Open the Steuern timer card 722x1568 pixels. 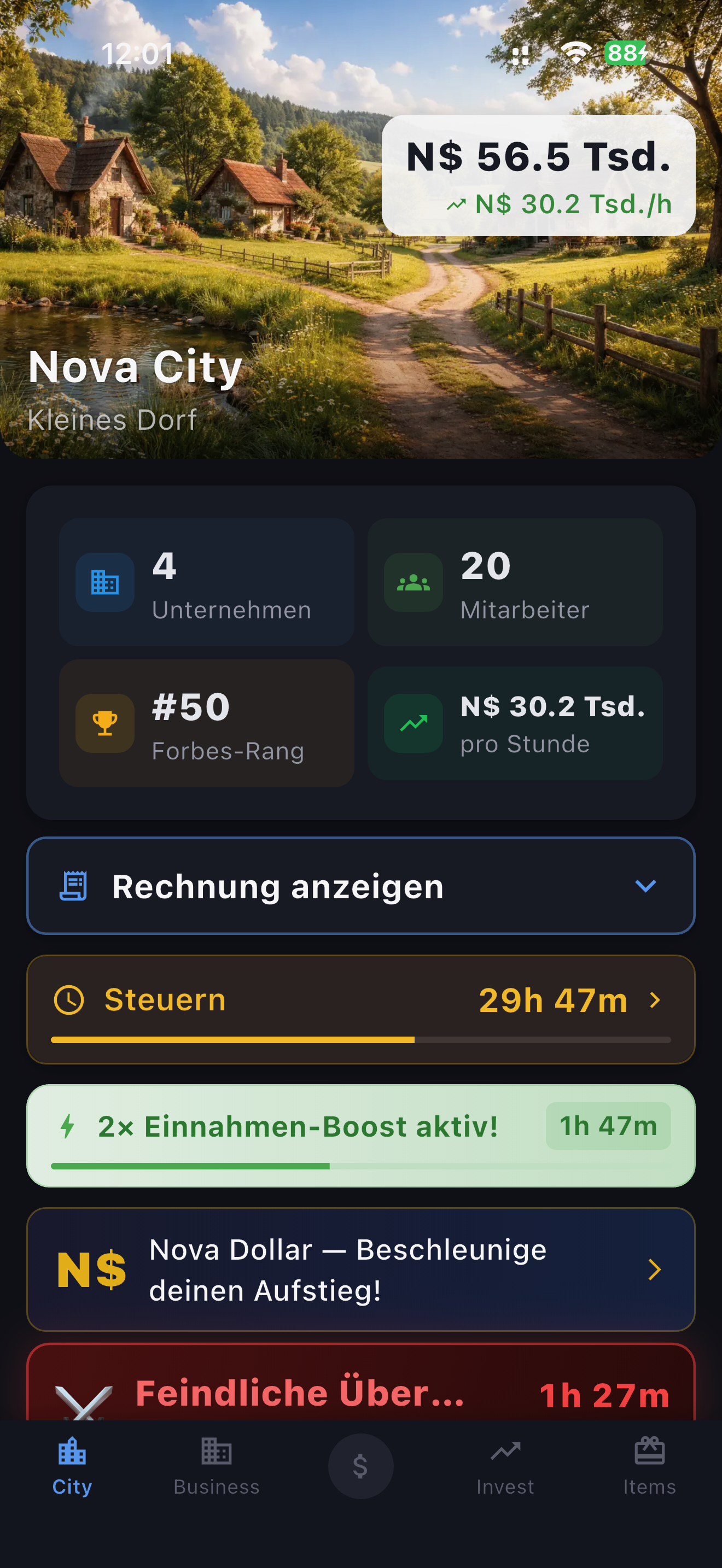[x=360, y=1008]
